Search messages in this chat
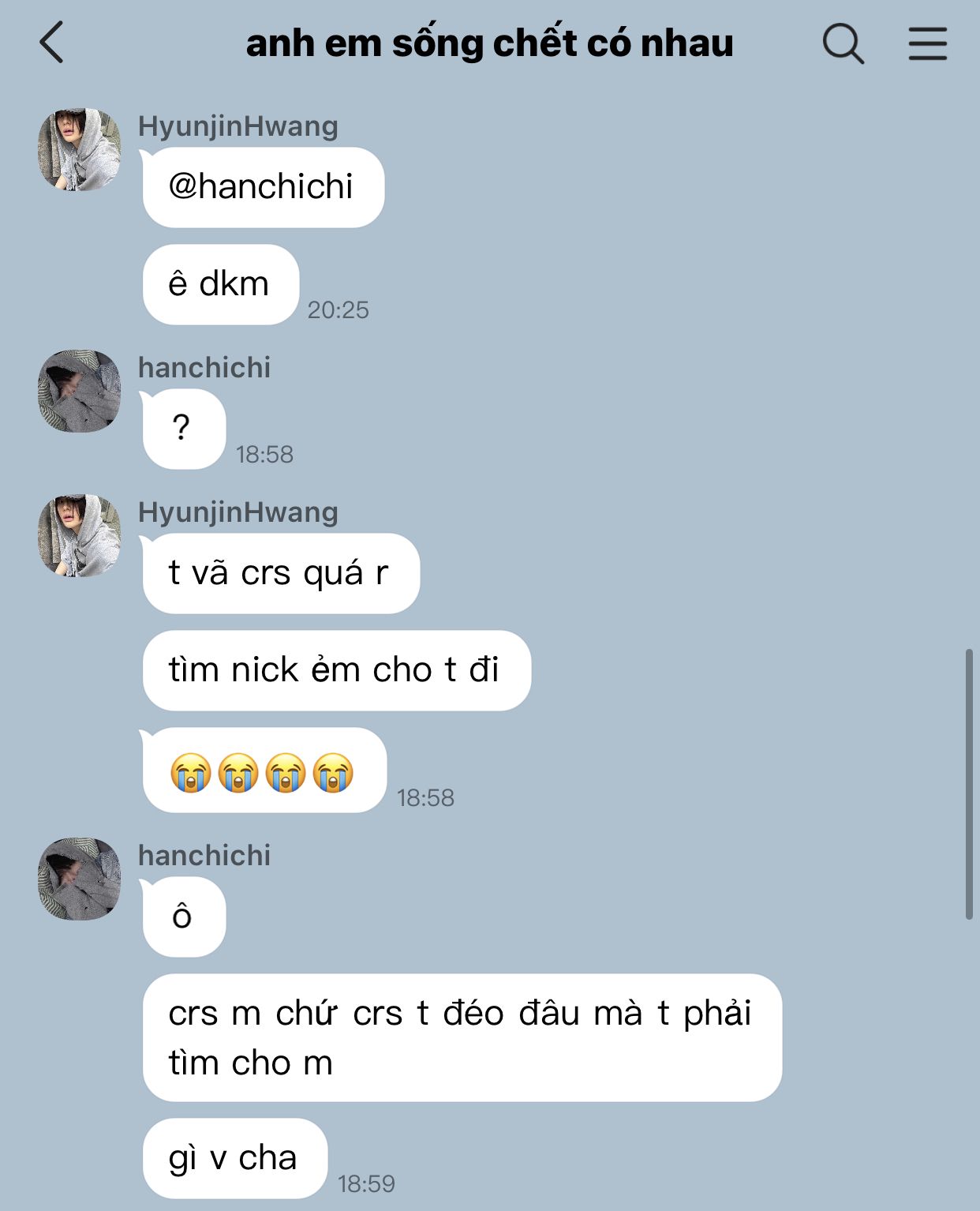This screenshot has width=980, height=1211. pos(843,43)
